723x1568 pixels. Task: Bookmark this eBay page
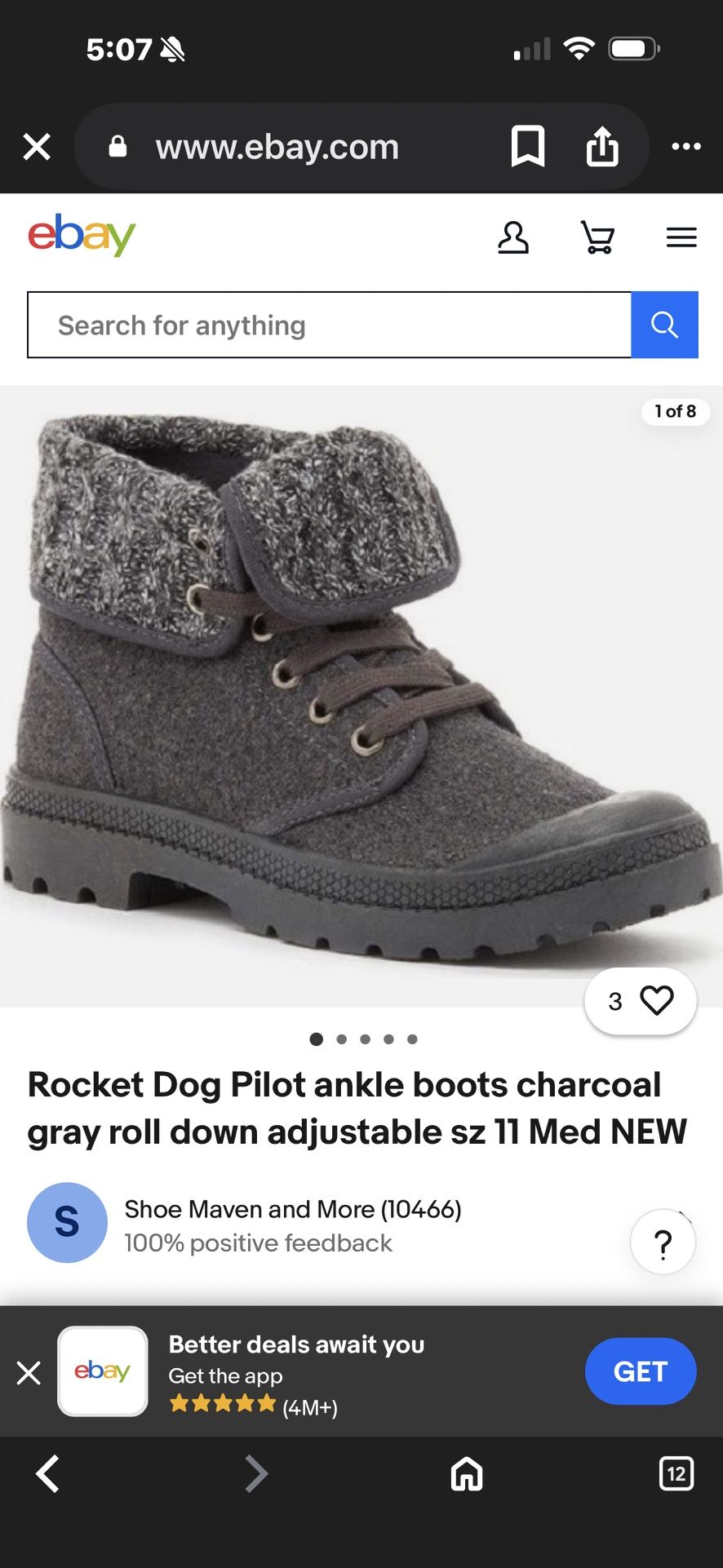point(527,147)
